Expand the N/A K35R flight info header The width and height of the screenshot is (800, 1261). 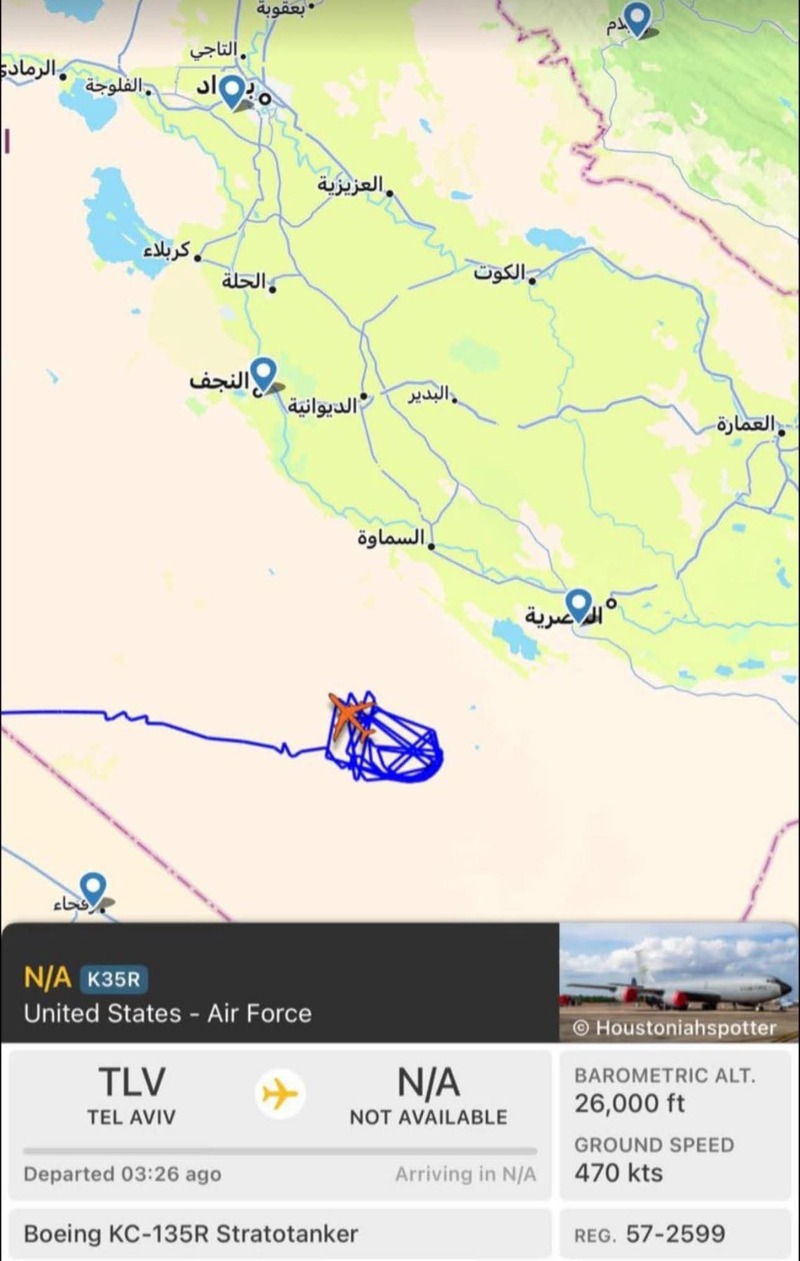click(x=280, y=995)
